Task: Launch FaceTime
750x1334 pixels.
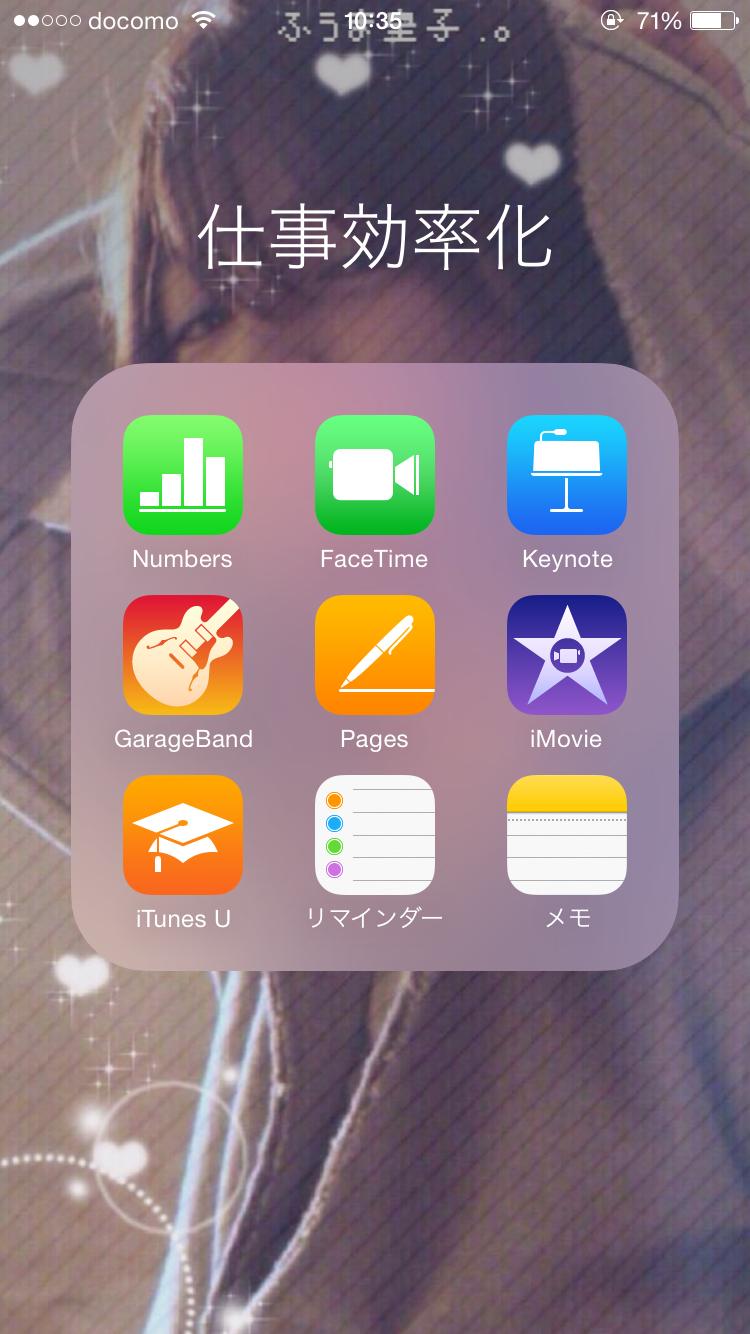Action: (x=375, y=475)
